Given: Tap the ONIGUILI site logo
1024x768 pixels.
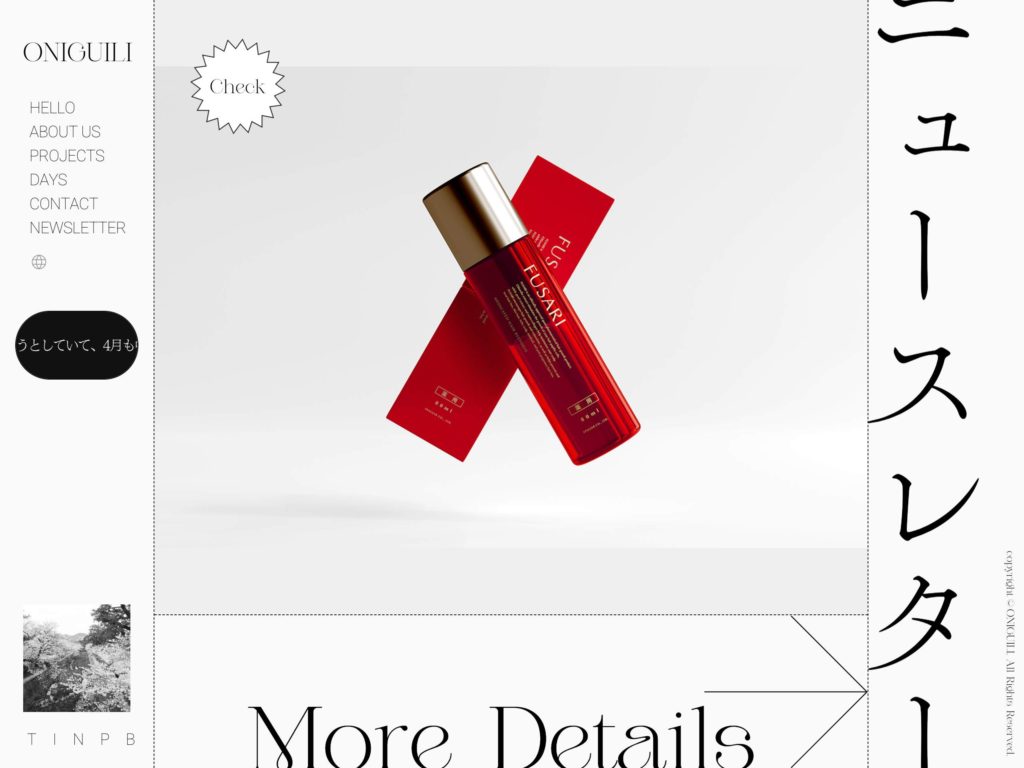Looking at the screenshot, I should [77, 53].
